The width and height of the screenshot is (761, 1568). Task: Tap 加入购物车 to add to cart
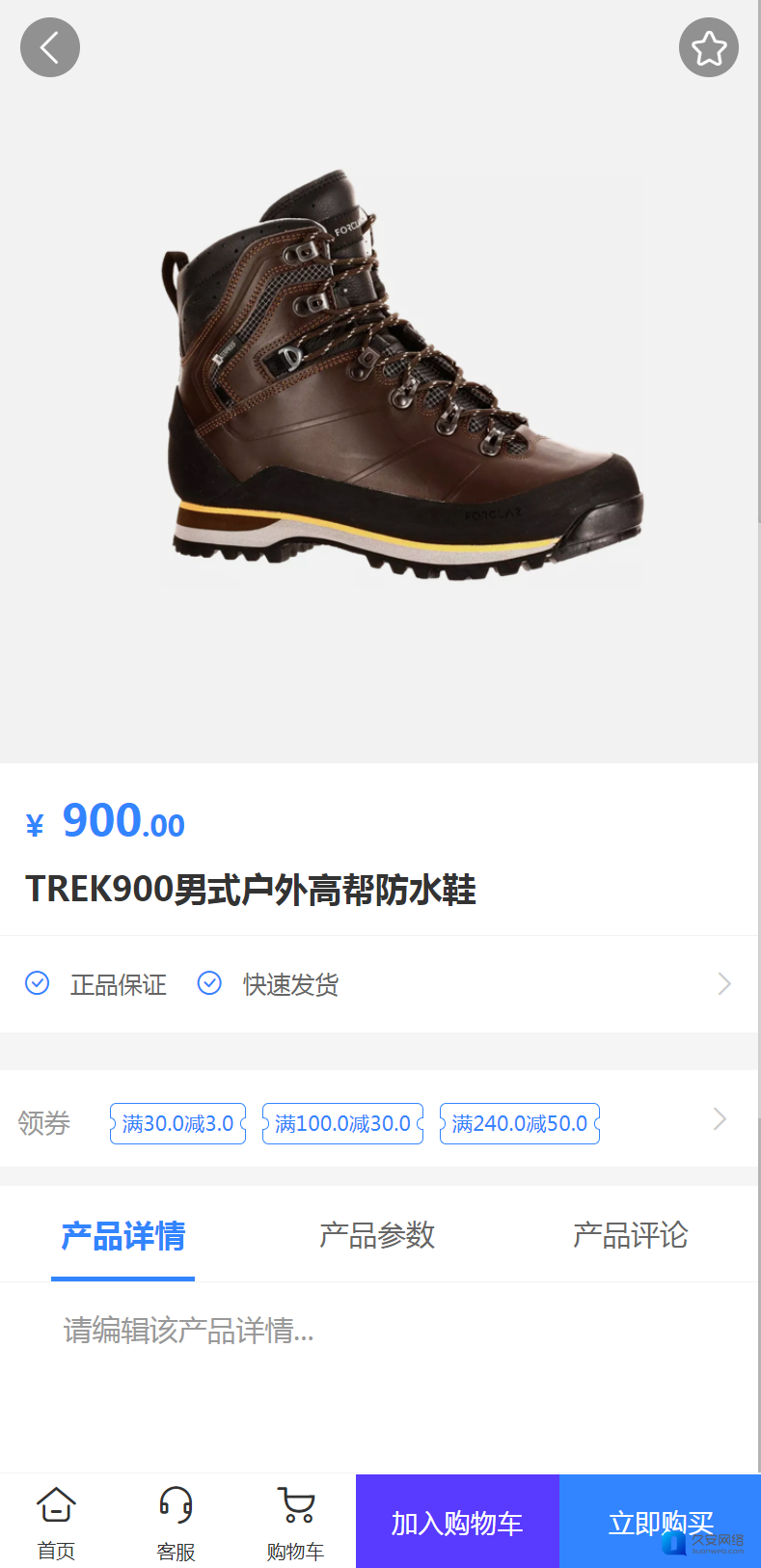[457, 1522]
